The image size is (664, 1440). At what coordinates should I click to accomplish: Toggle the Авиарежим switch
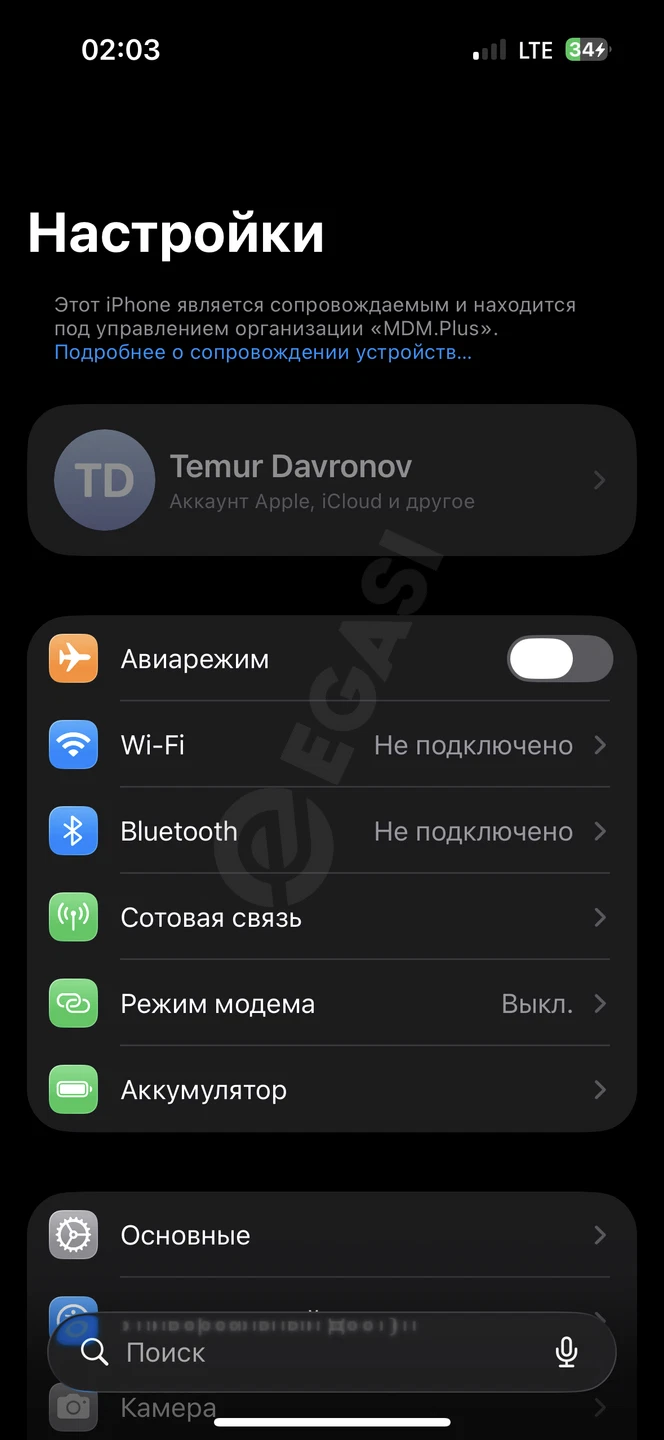coord(560,659)
